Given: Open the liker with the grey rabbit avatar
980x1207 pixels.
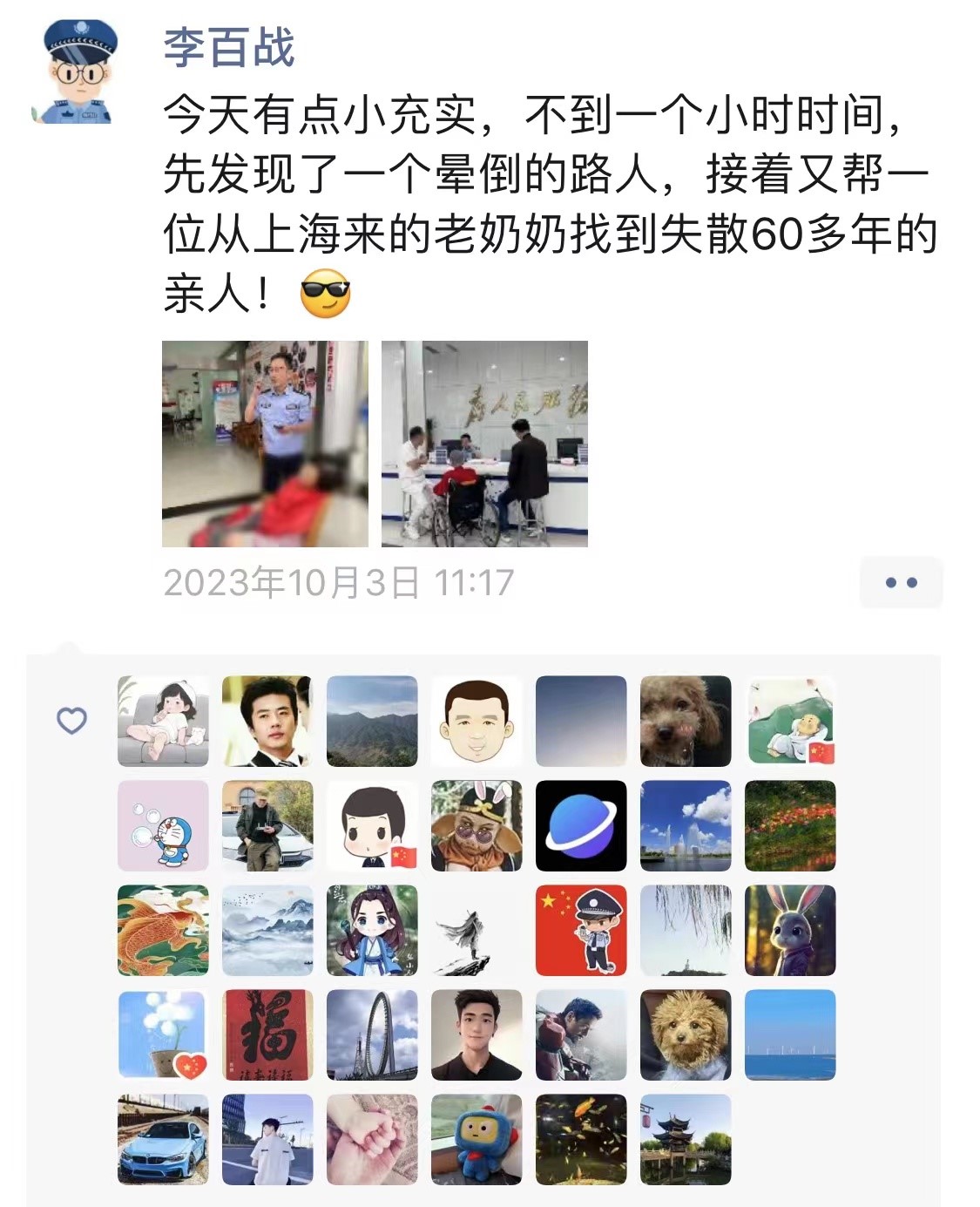Looking at the screenshot, I should tap(790, 930).
